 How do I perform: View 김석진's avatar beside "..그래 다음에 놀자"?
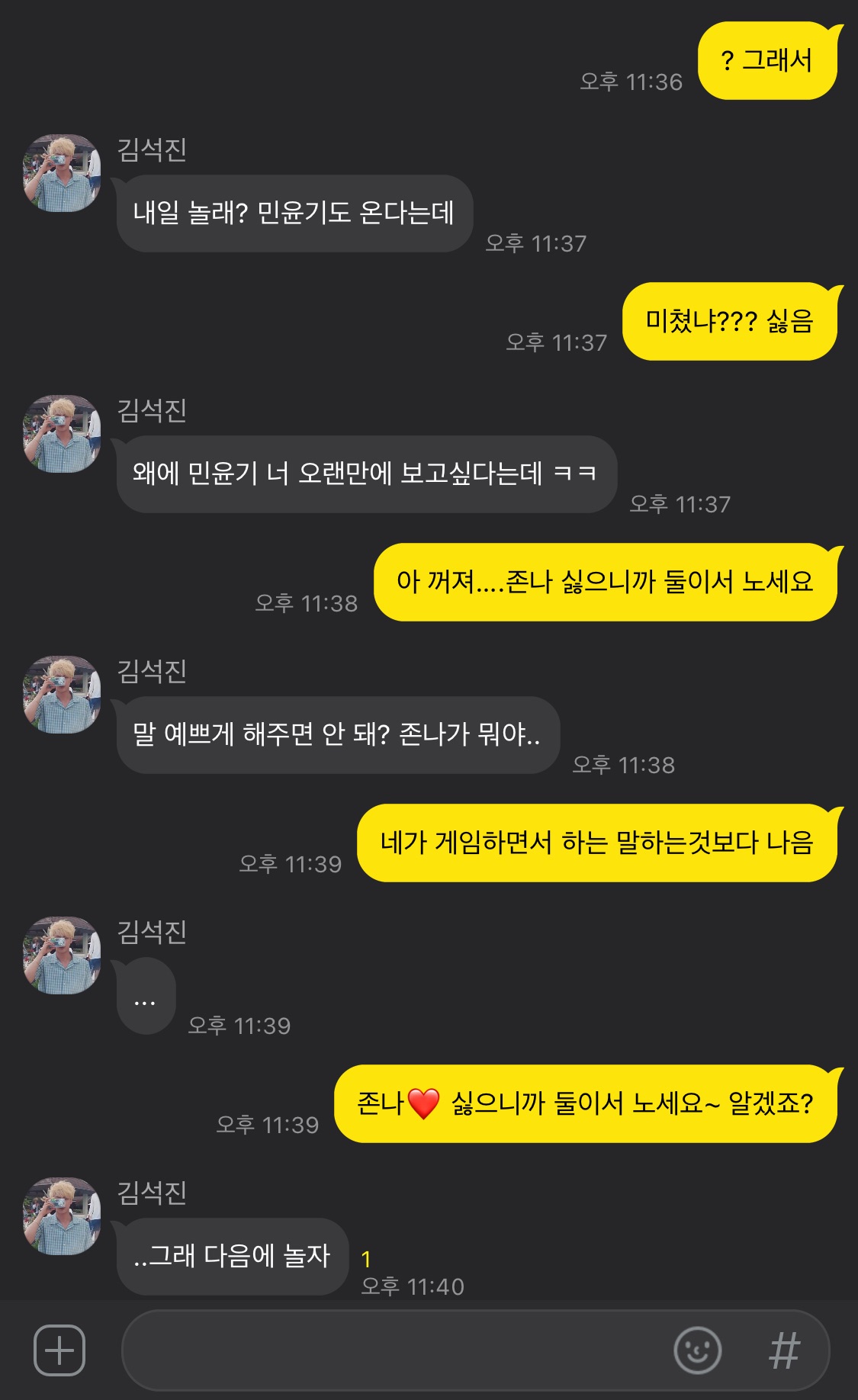pos(63,1216)
